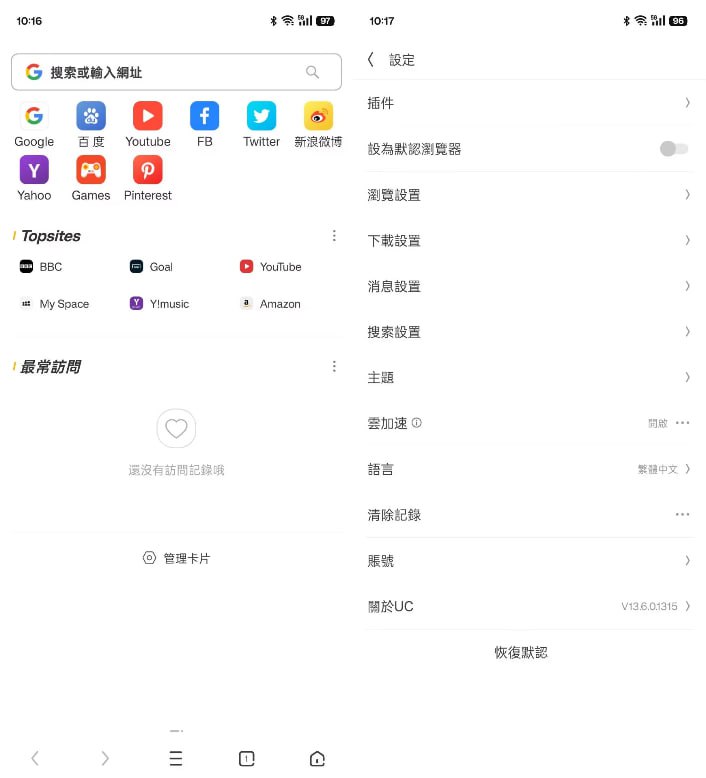Go back from the 設定 screen
This screenshot has height=778, width=706.
click(371, 60)
